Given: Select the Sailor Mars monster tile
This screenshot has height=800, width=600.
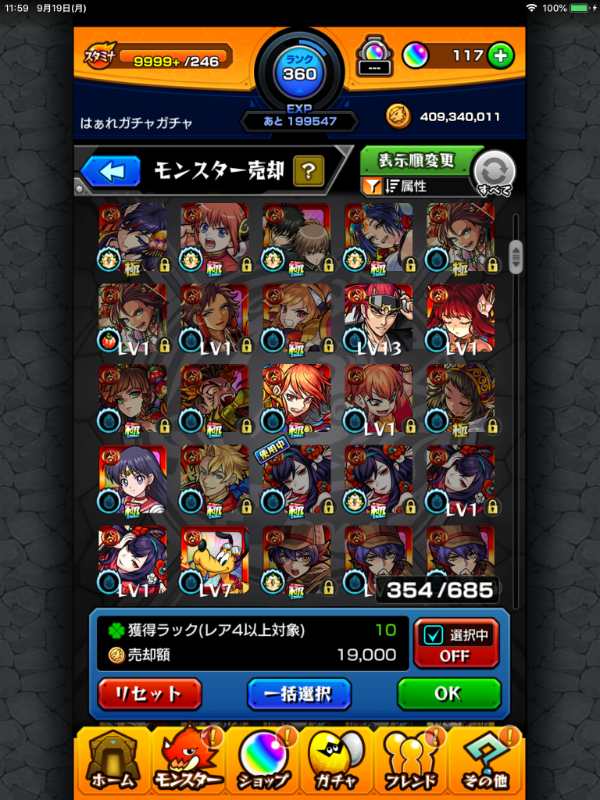Looking at the screenshot, I should 132,479.
